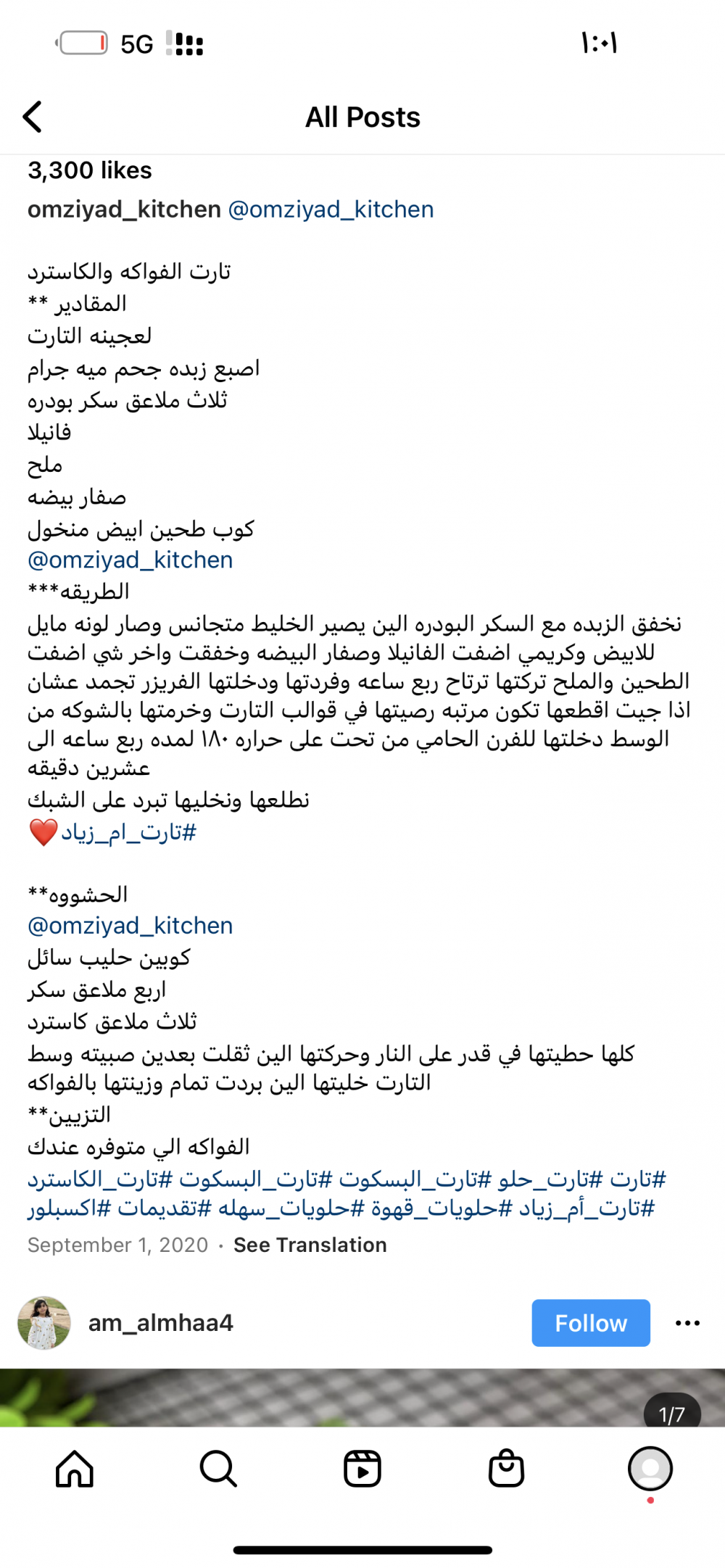
Task: Go back from All Posts
Action: (x=33, y=117)
